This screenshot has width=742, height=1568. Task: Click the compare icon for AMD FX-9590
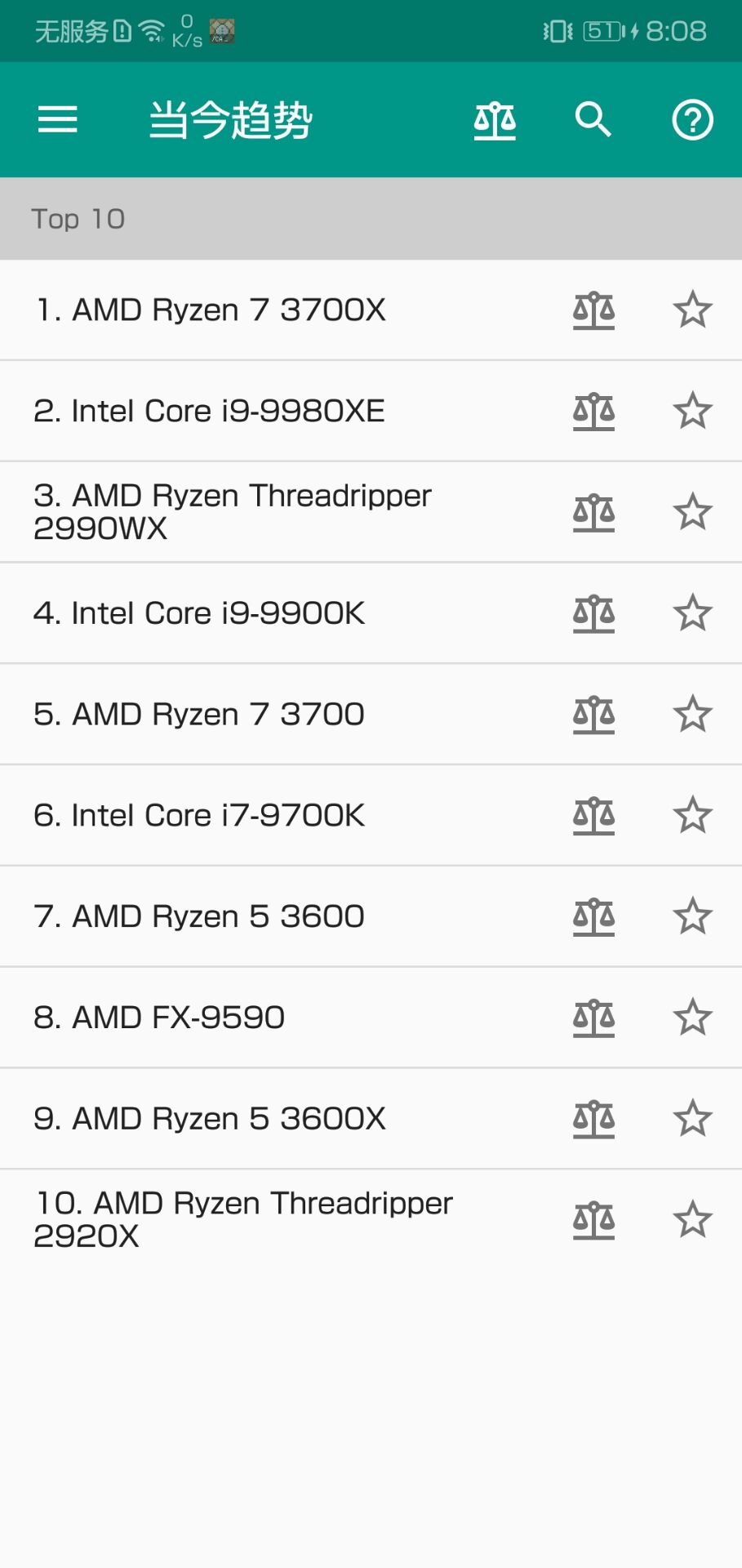click(593, 1017)
